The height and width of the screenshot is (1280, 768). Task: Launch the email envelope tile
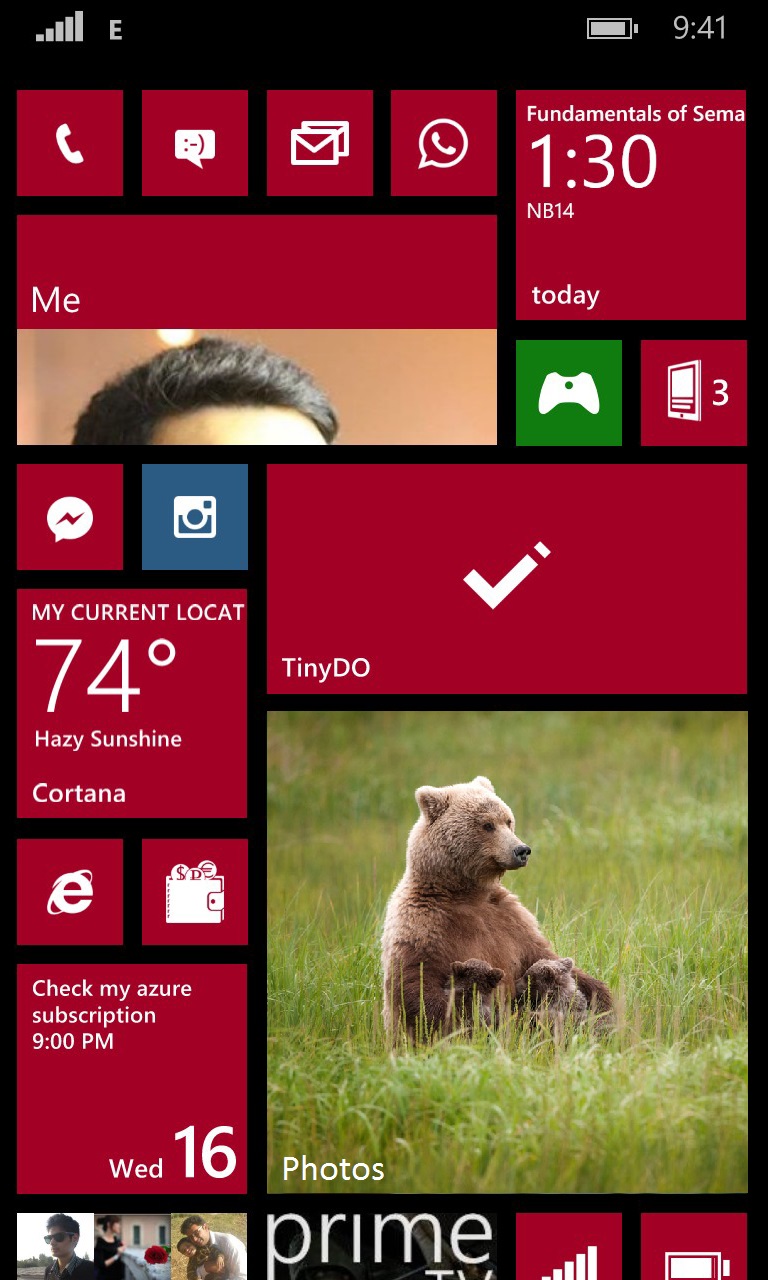pos(320,143)
